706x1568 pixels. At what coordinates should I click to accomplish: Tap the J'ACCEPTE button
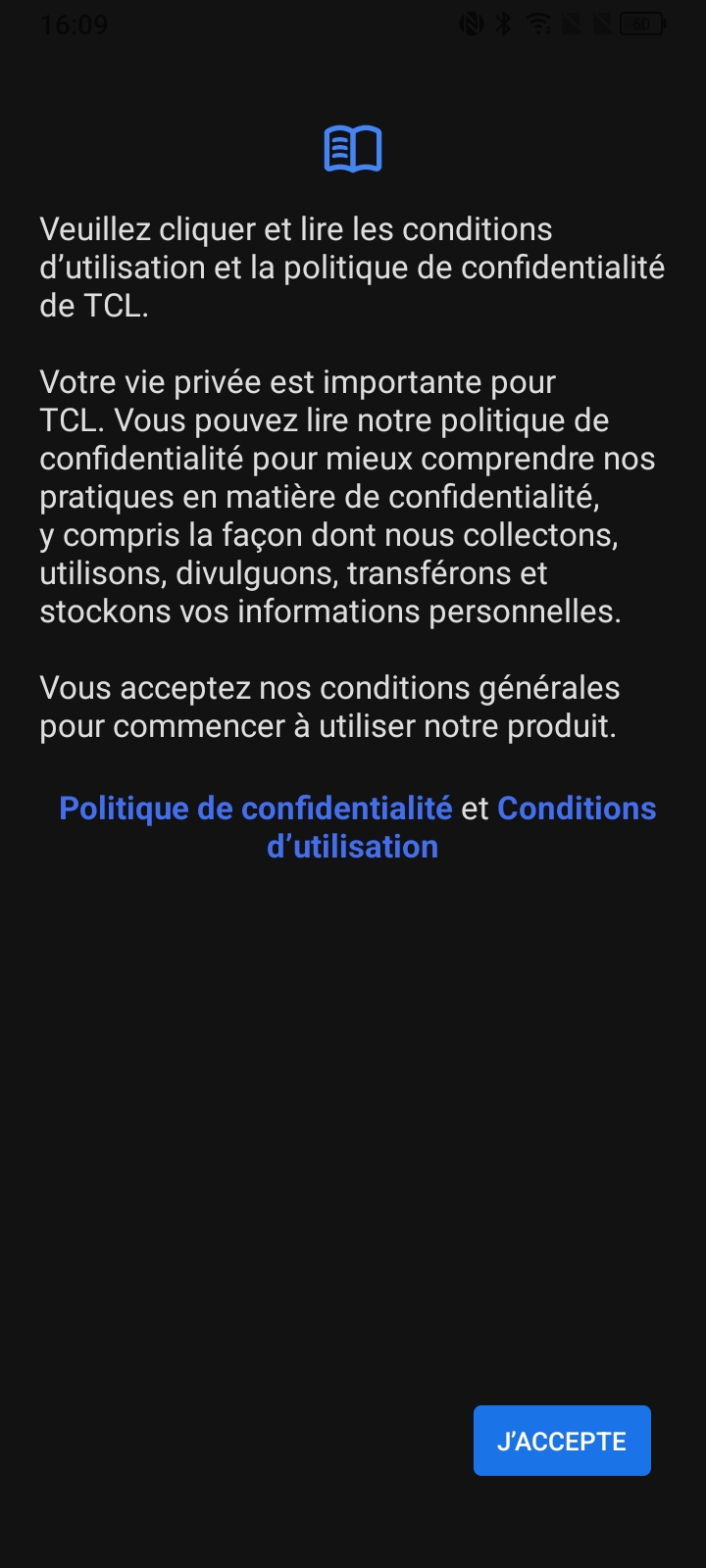click(562, 1441)
